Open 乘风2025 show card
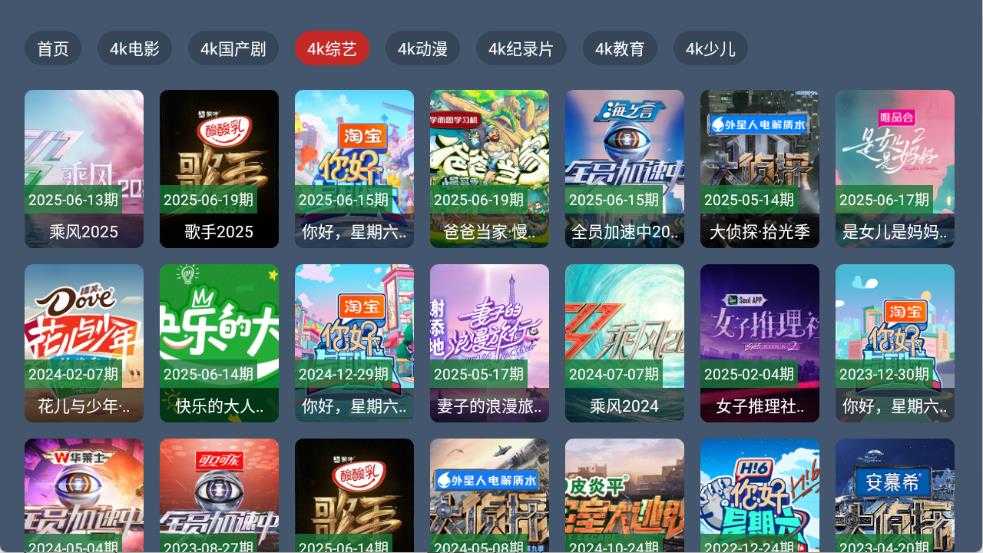983x553 pixels. [x=84, y=168]
